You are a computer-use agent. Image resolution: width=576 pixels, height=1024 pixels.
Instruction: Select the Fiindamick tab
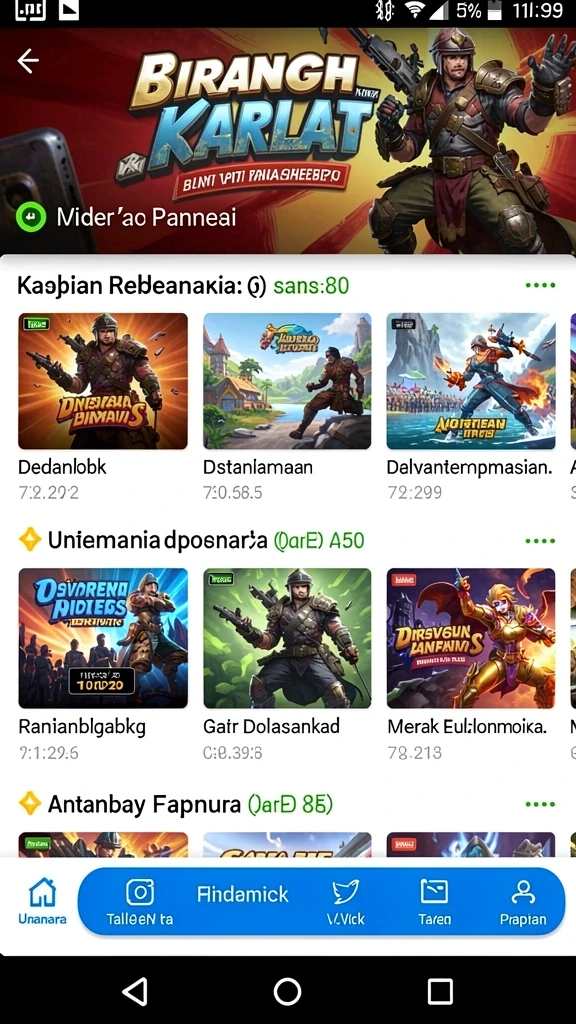click(242, 894)
